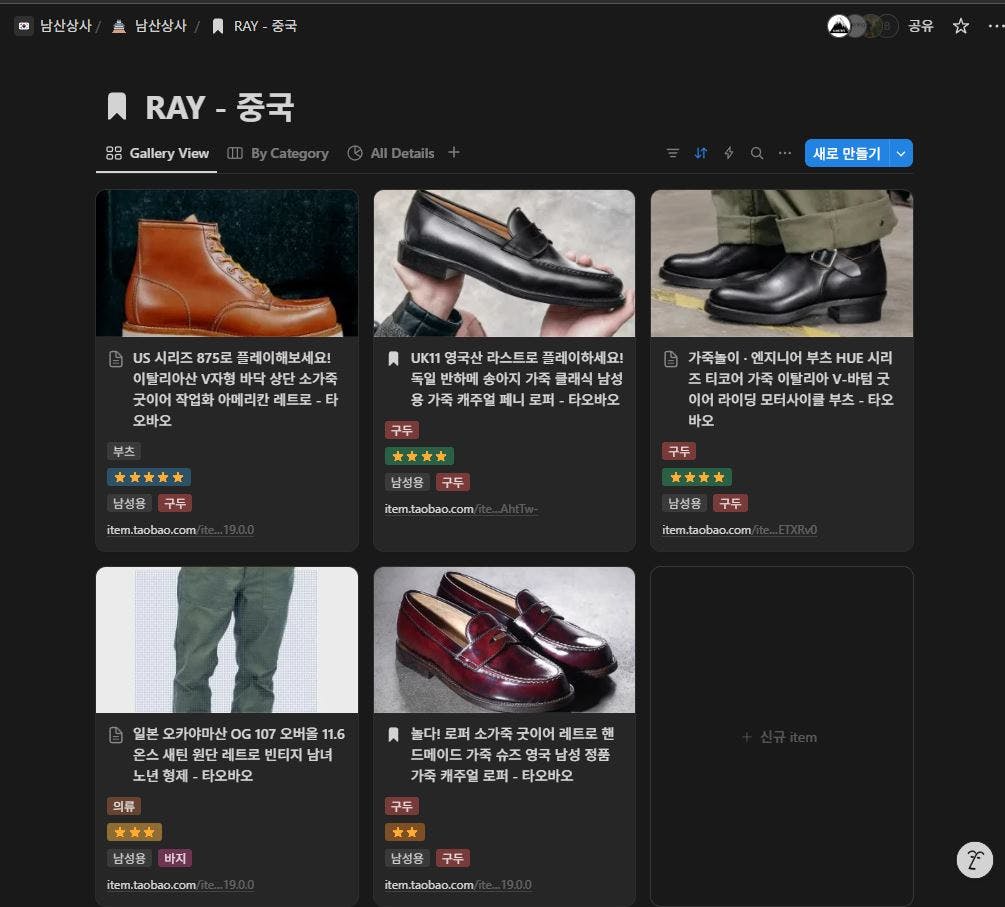Image resolution: width=1005 pixels, height=907 pixels.
Task: Open the database overflow menu
Action: pos(785,153)
